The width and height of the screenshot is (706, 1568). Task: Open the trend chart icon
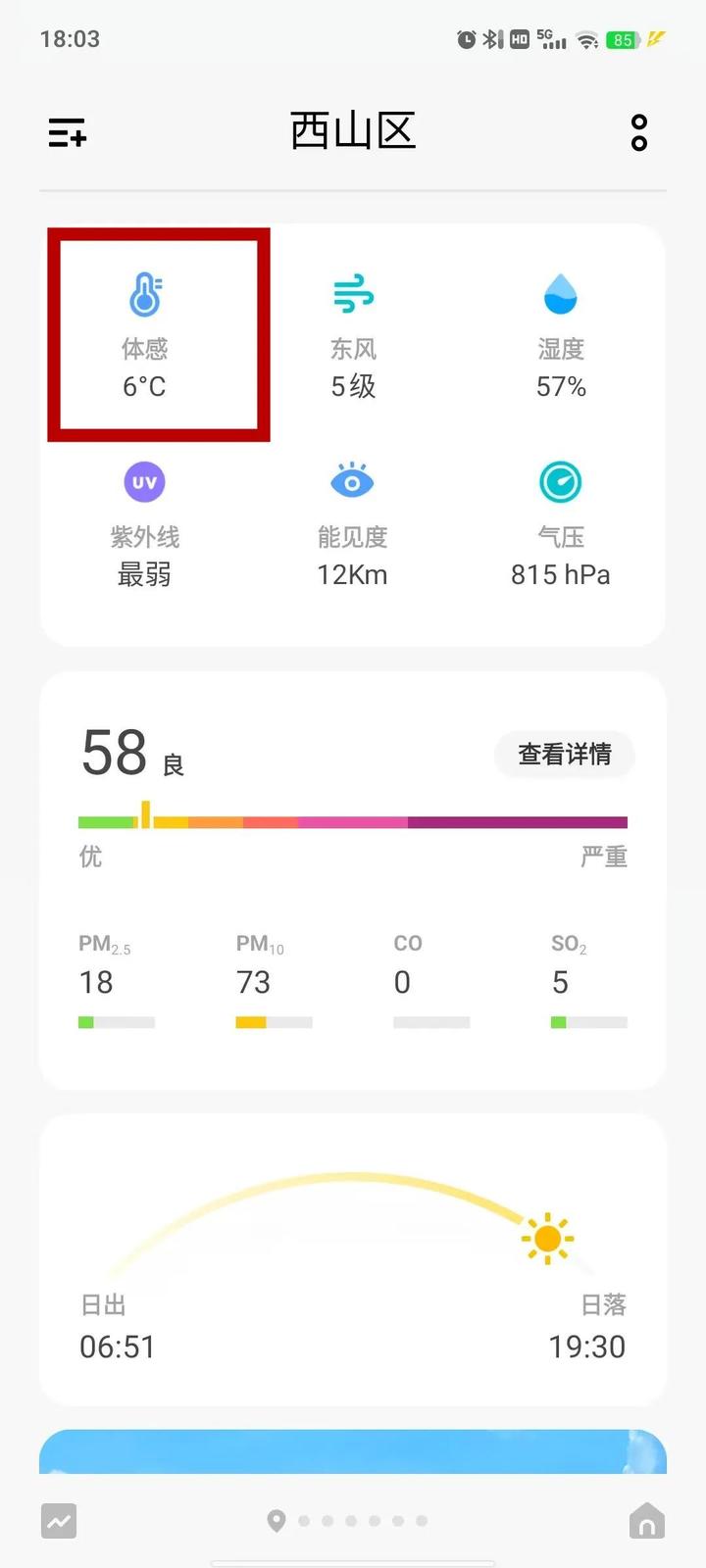[59, 1521]
